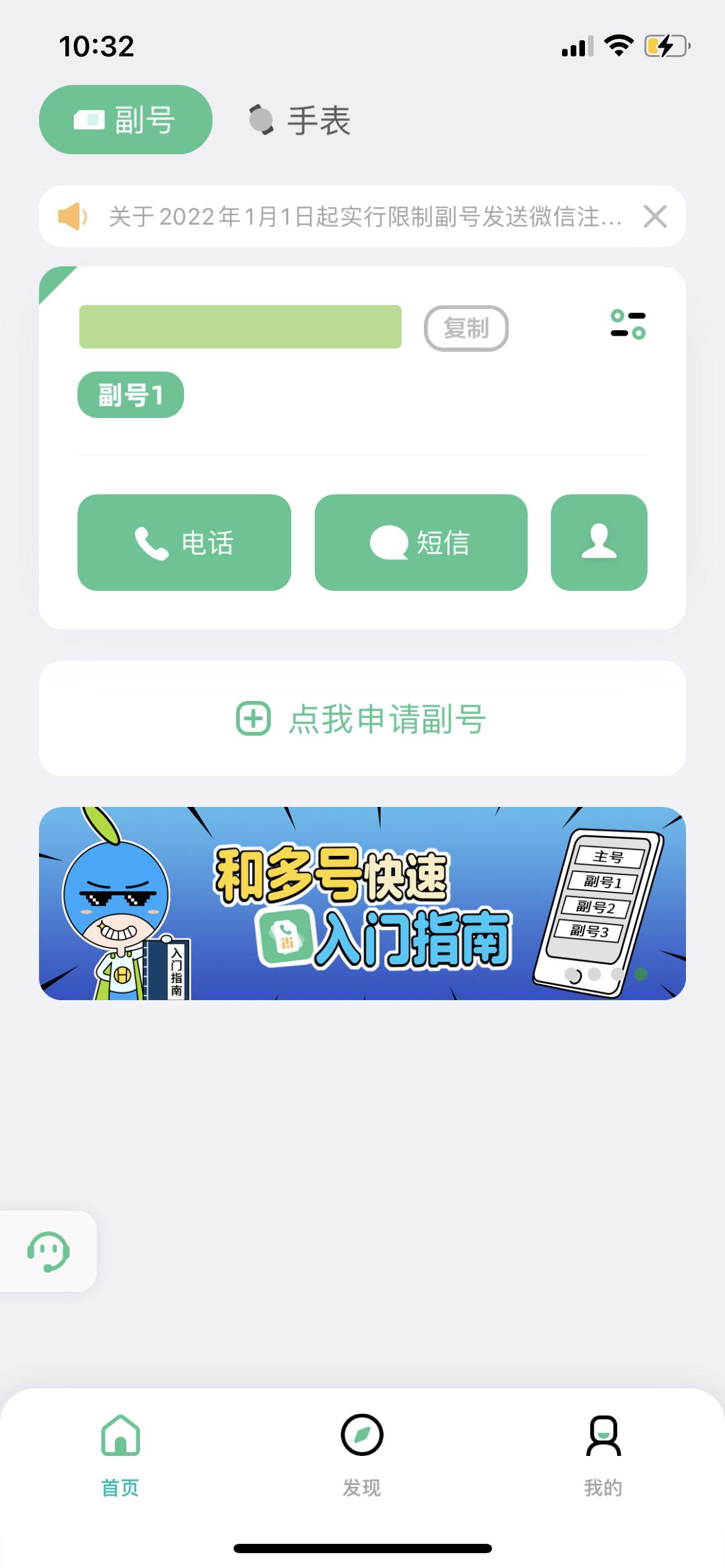Open sub-number settings sliders icon

[628, 325]
